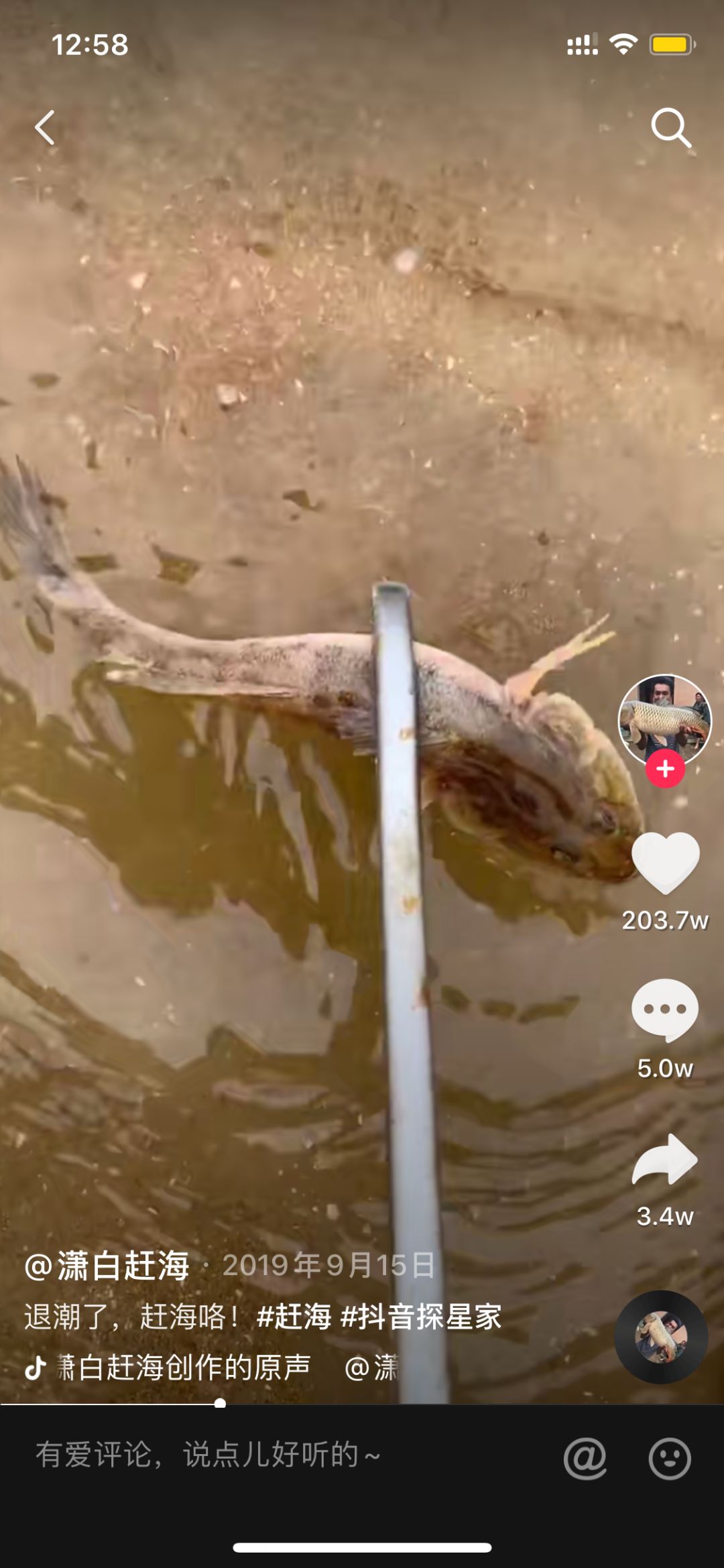
Task: Open the #抖音探星家 hashtag
Action: pyautogui.click(x=421, y=1317)
